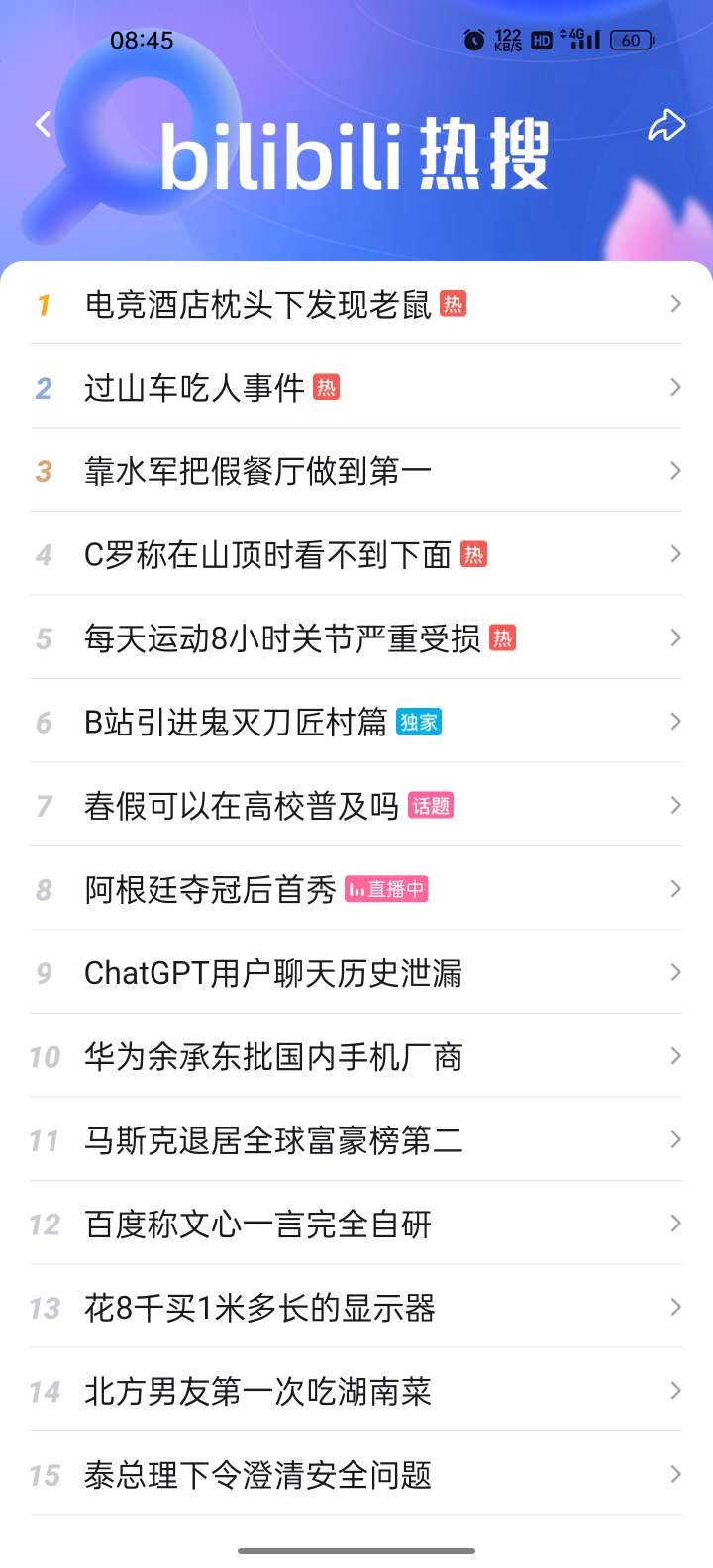
Task: Go back using the top-left arrow
Action: tap(43, 124)
